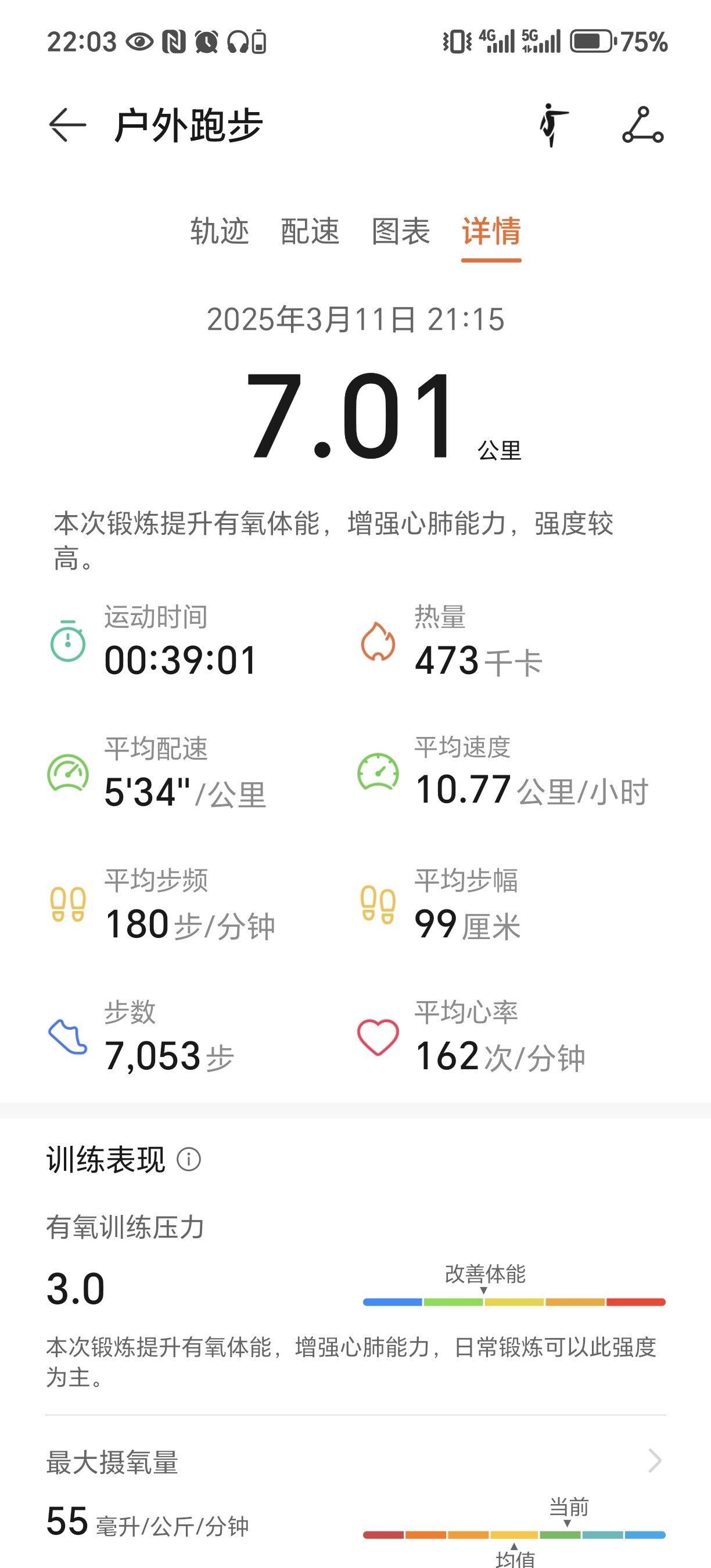Open the route share icon
This screenshot has height=1568, width=711.
pyautogui.click(x=643, y=125)
